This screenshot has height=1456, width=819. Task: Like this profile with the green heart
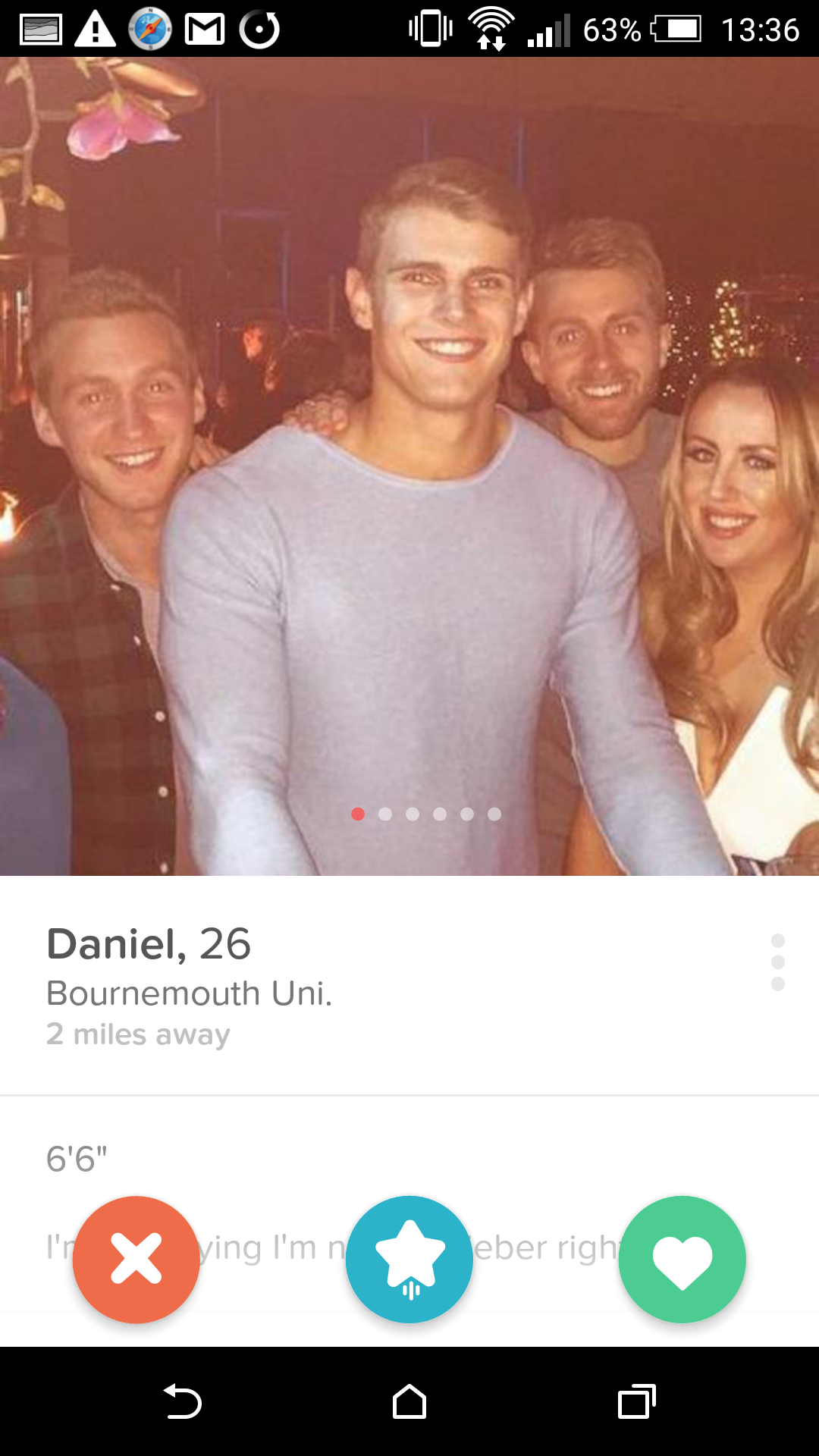tap(682, 1259)
